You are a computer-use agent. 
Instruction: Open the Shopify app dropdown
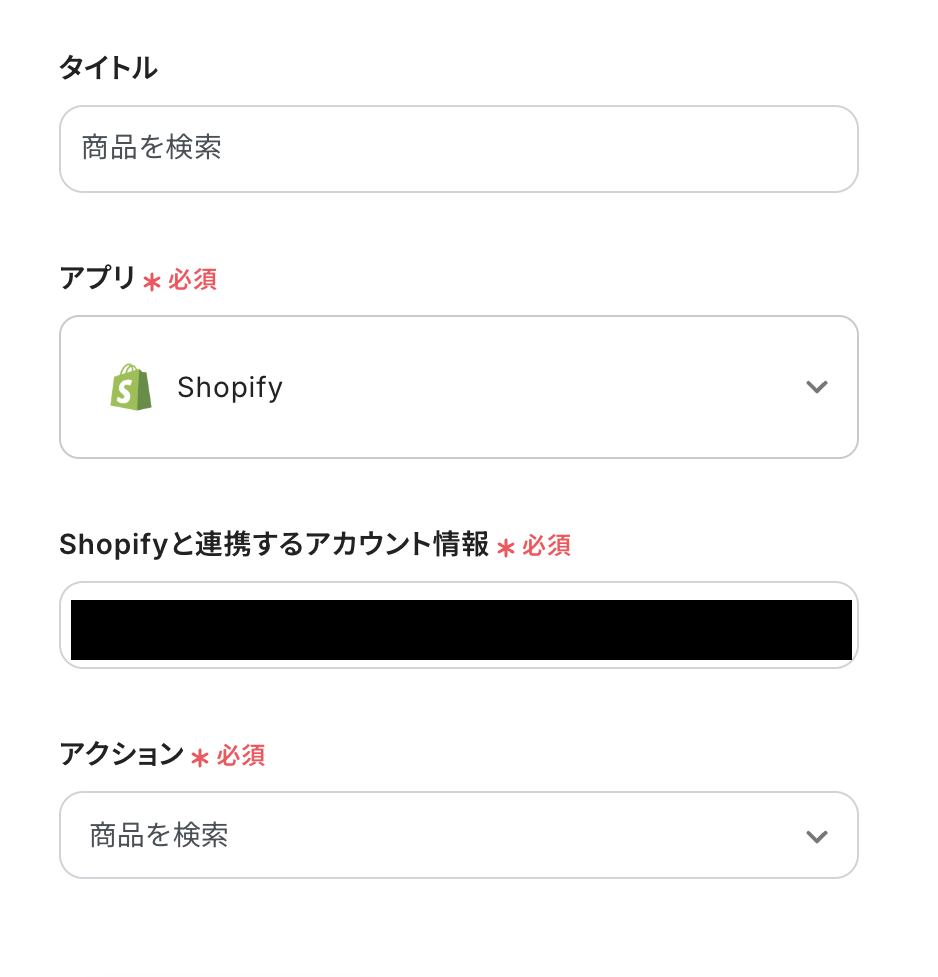click(458, 388)
